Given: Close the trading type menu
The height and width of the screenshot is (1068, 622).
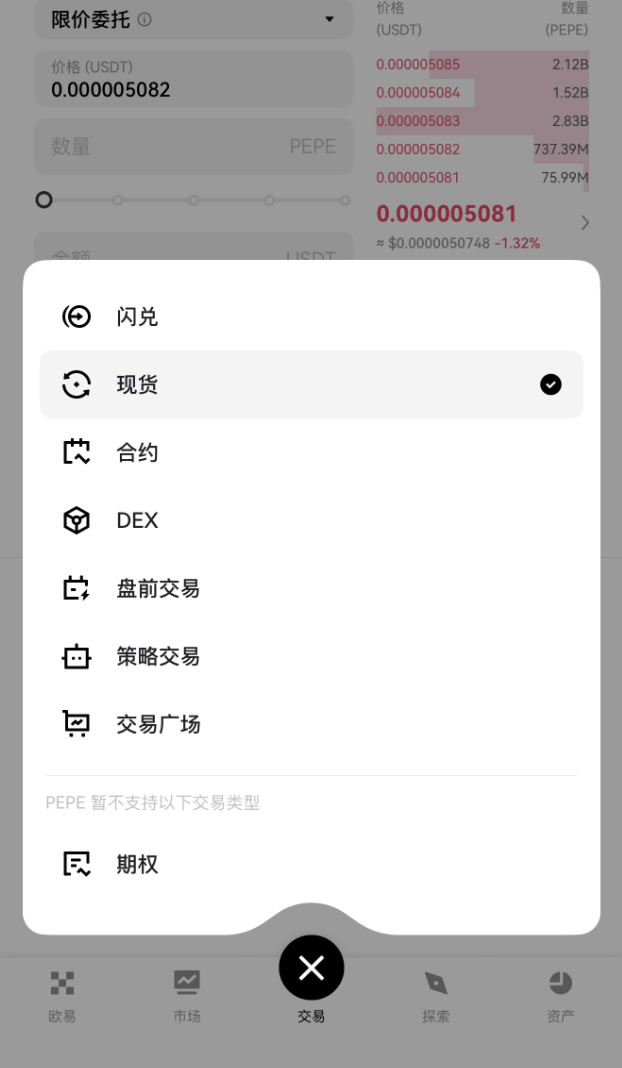Looking at the screenshot, I should pos(311,968).
